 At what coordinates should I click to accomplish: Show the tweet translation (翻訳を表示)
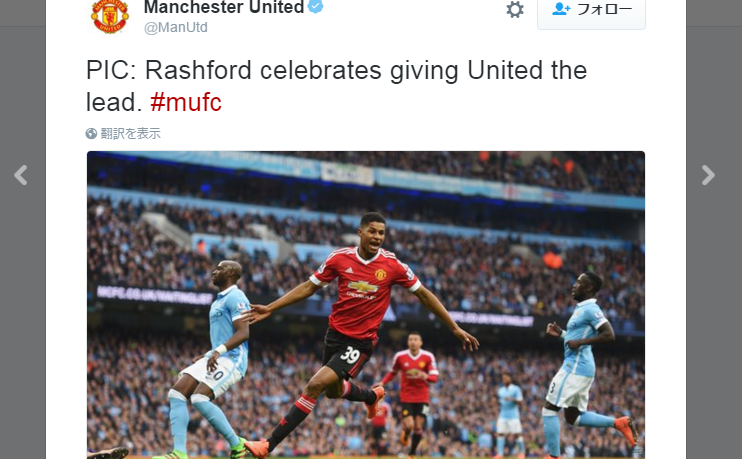point(129,133)
